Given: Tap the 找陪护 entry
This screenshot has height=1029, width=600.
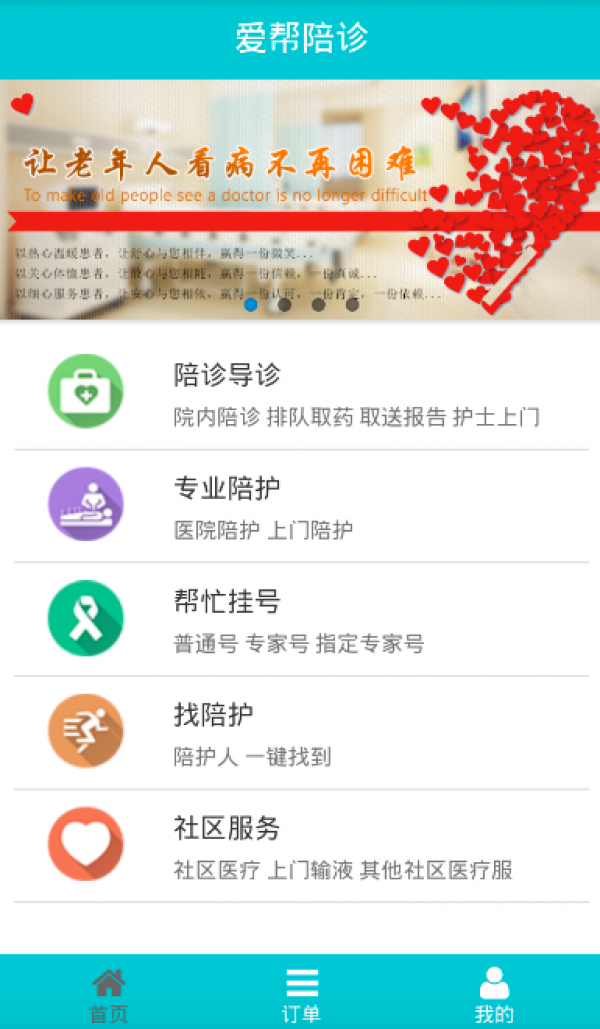Looking at the screenshot, I should click(x=300, y=733).
